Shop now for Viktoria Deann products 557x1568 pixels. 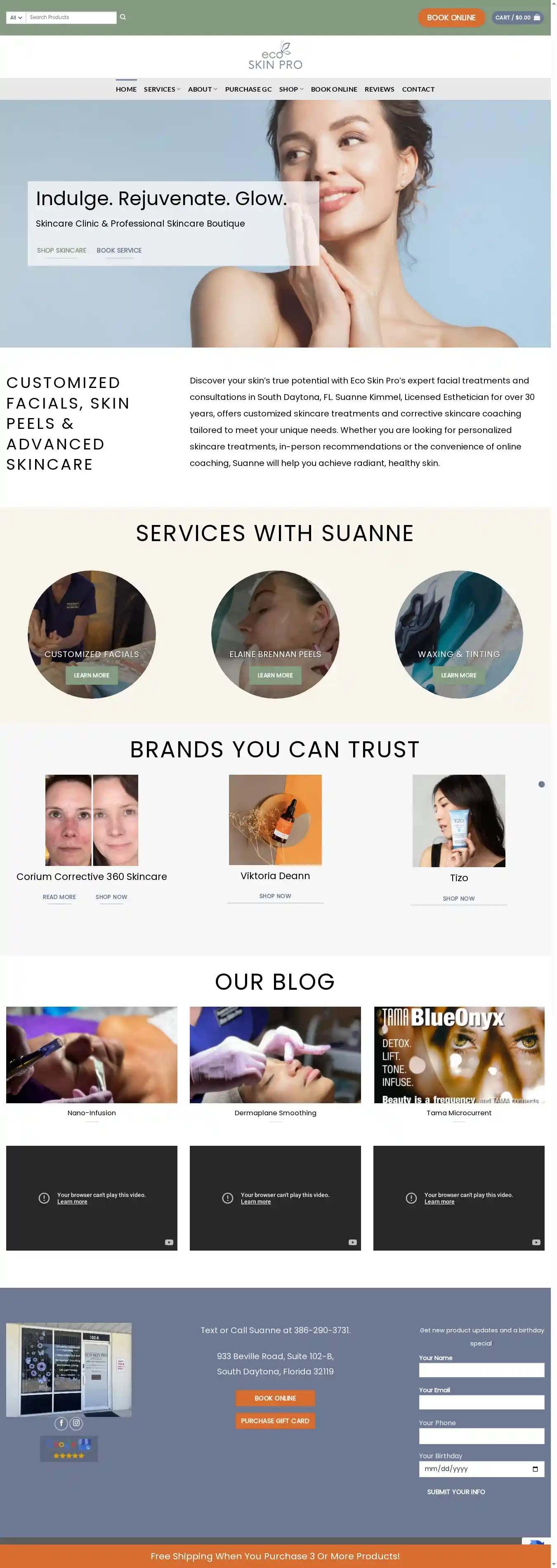pyautogui.click(x=275, y=896)
